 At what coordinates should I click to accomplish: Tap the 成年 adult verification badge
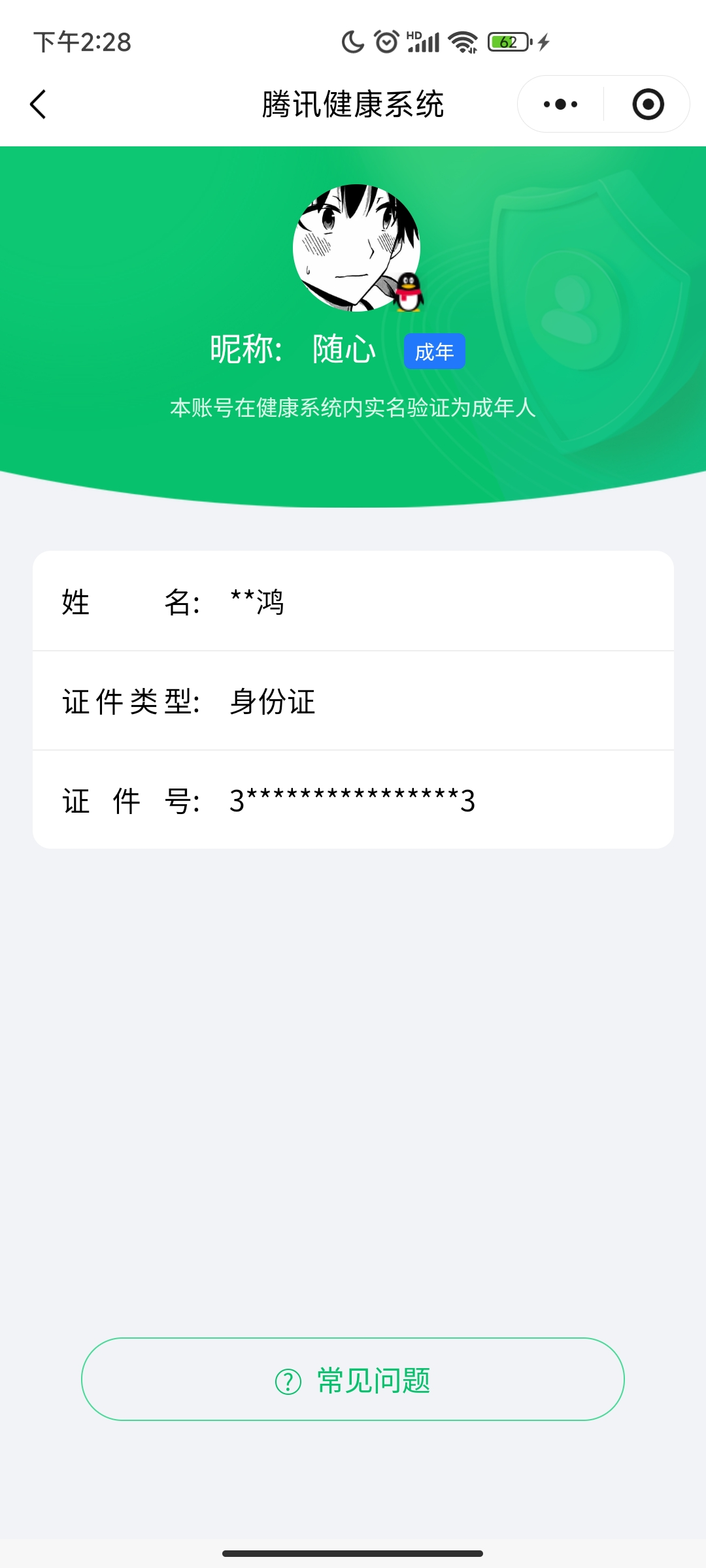(434, 351)
